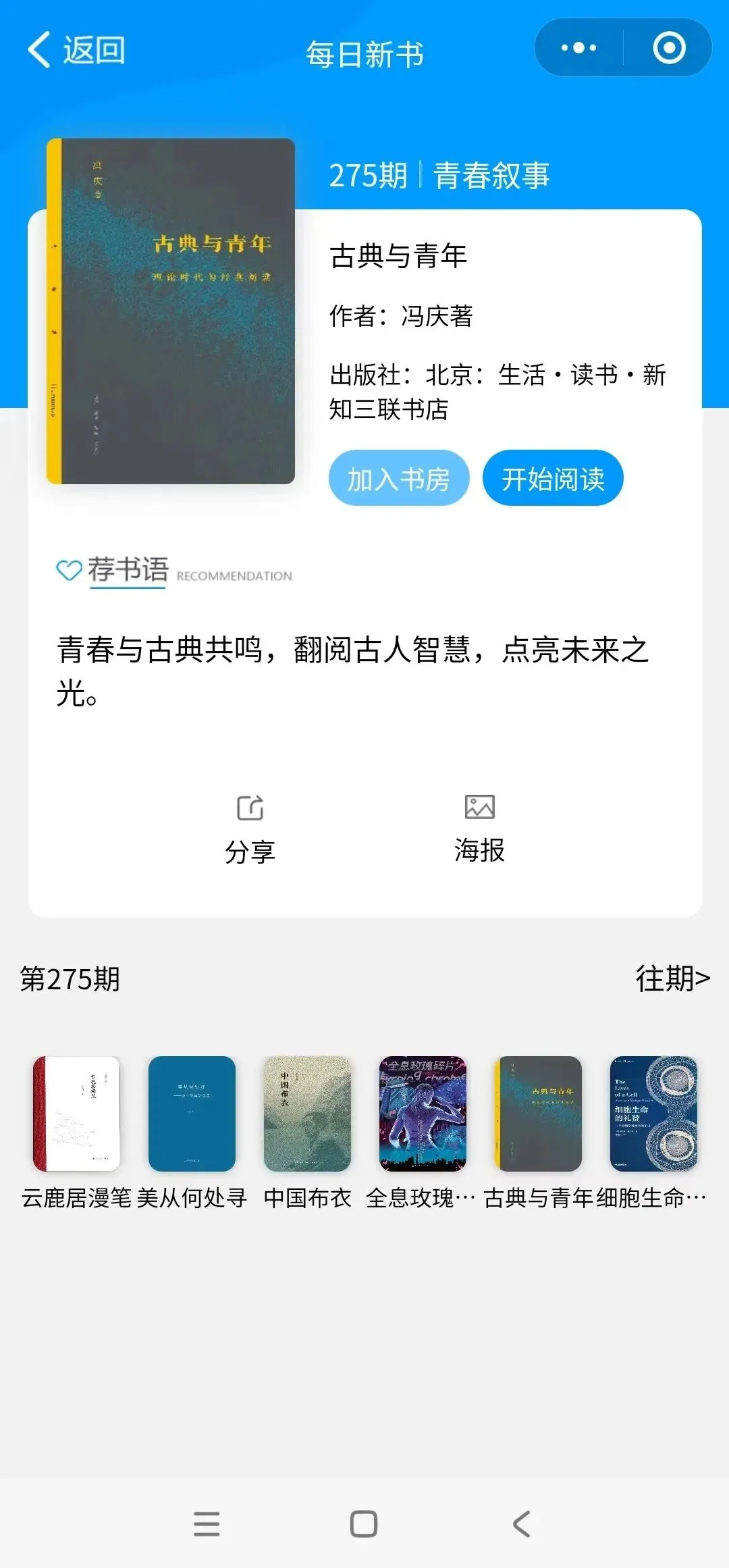Close the mini program with the circle icon

click(x=669, y=48)
